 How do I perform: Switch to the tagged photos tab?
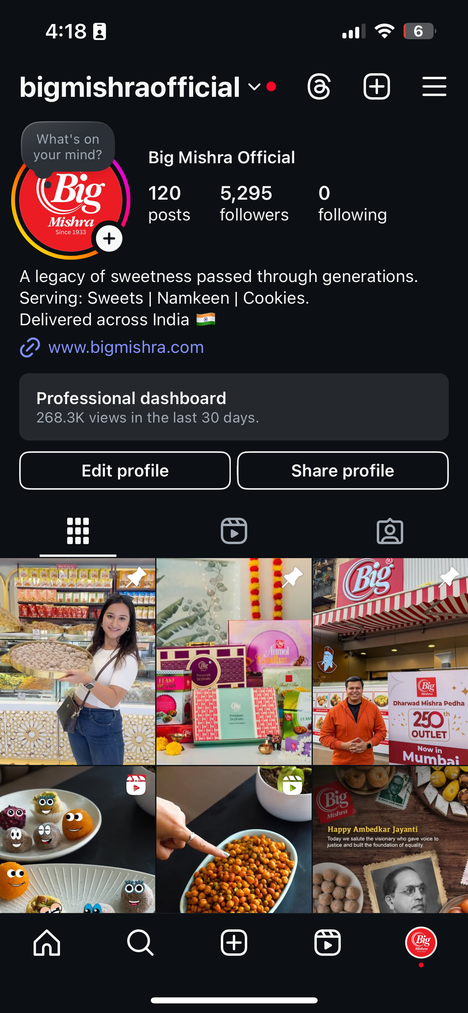coord(390,531)
